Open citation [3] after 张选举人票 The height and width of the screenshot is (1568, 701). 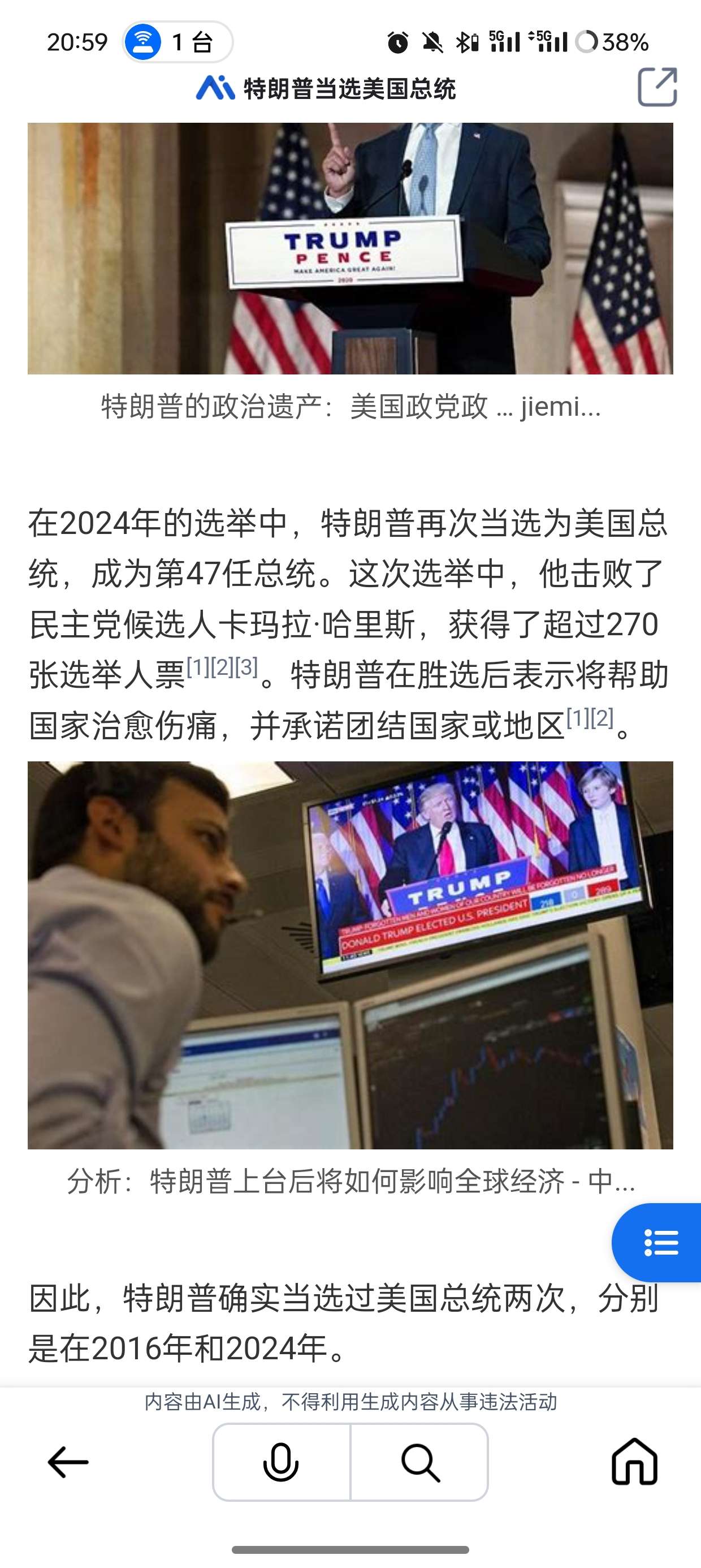[x=246, y=667]
